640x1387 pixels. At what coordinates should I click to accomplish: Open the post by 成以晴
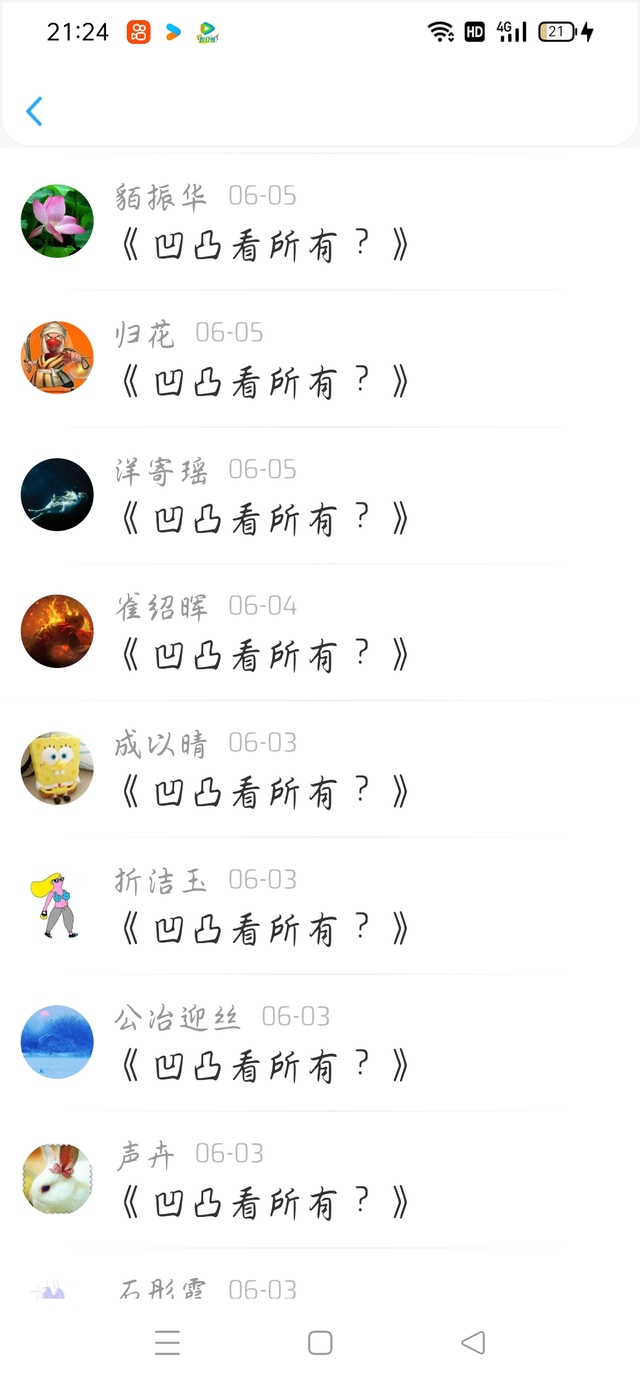[264, 794]
